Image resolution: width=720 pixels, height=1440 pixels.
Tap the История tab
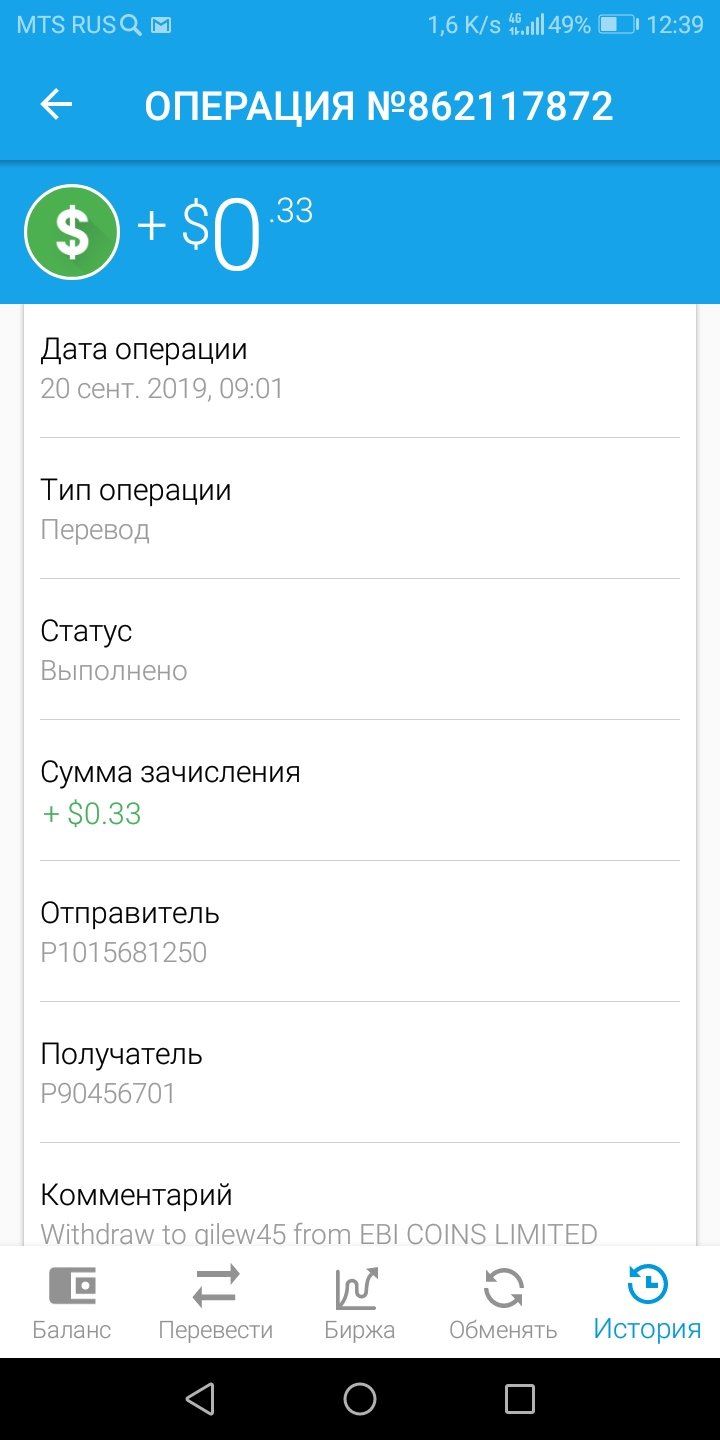[648, 1302]
